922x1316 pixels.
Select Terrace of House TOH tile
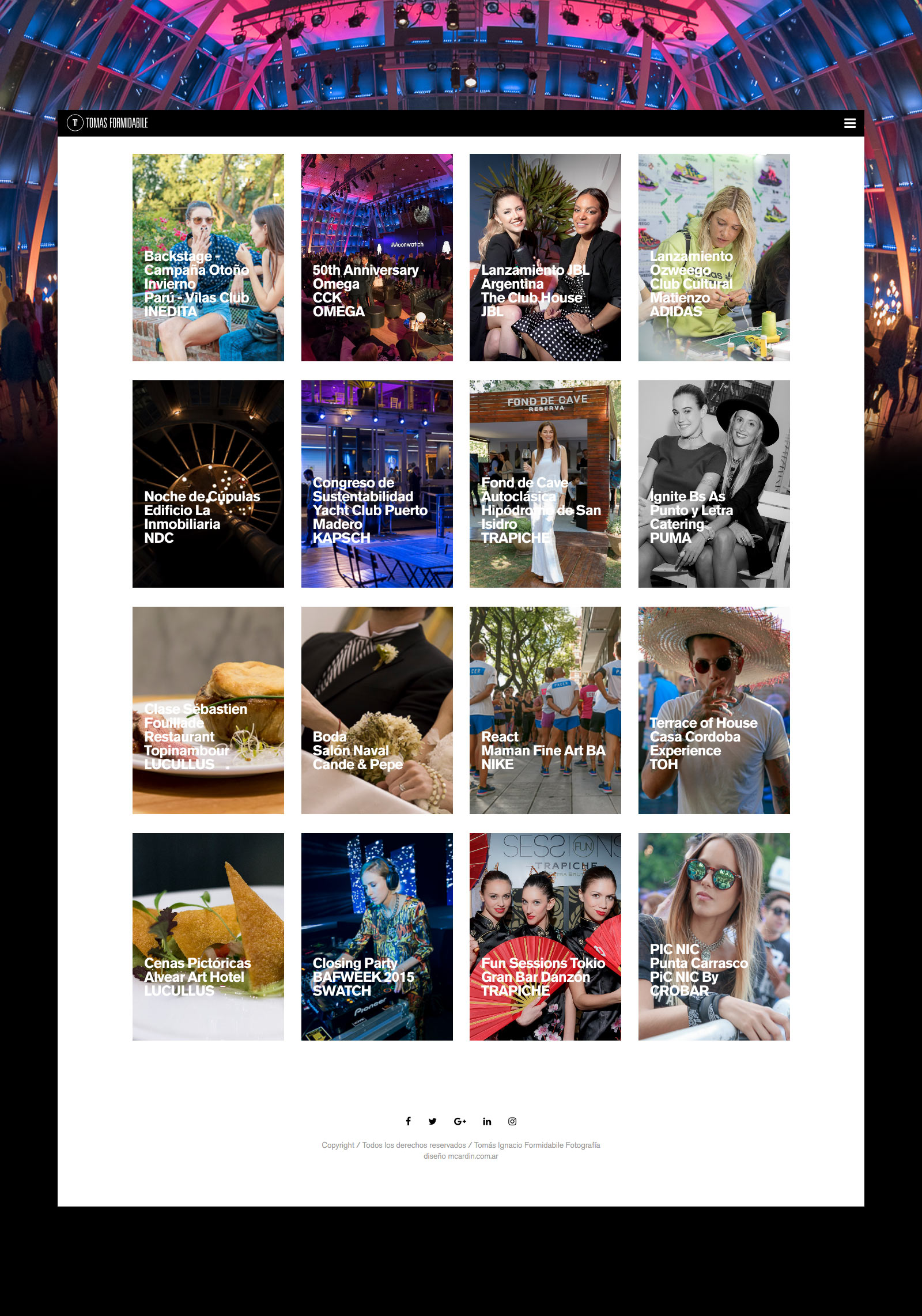[x=714, y=710]
